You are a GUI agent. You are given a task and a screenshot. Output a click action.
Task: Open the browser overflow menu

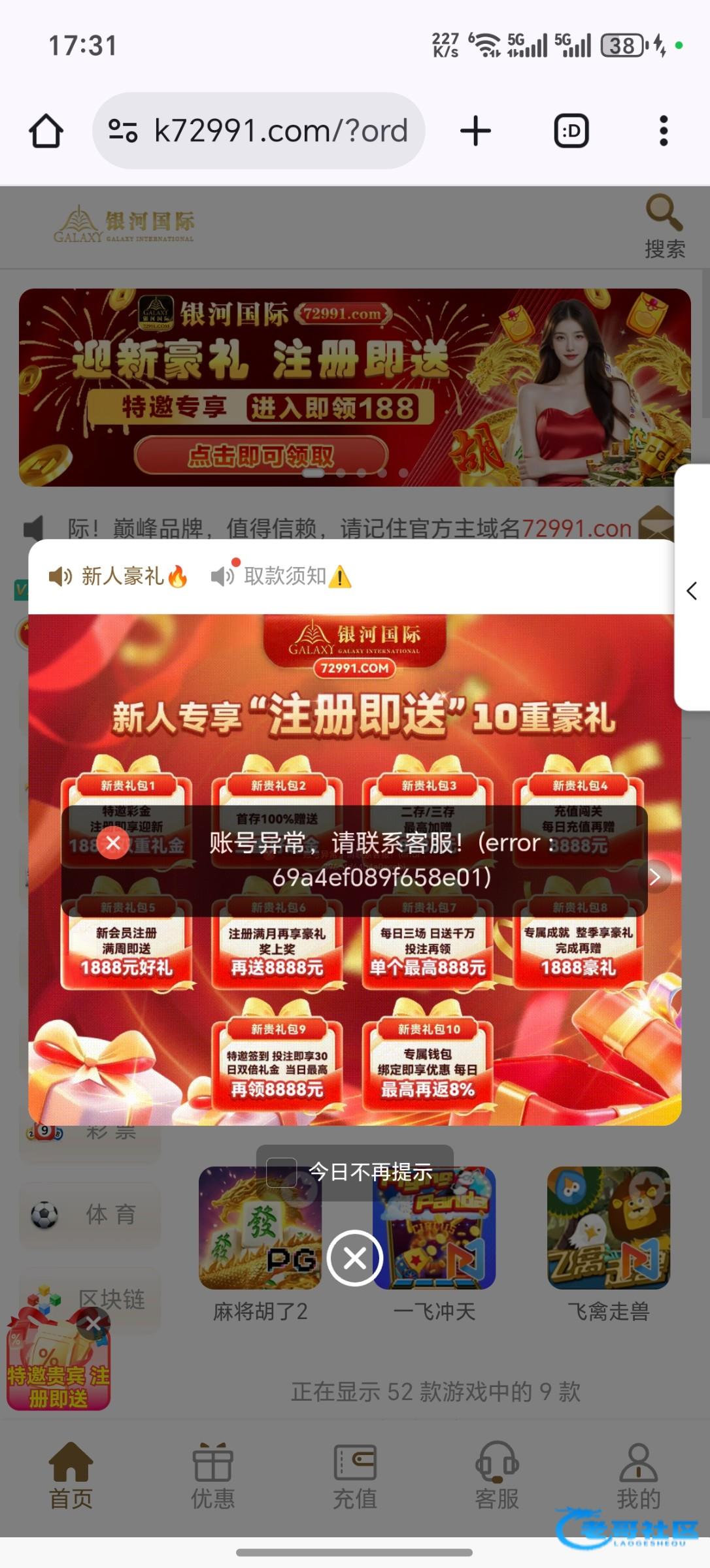[x=663, y=131]
